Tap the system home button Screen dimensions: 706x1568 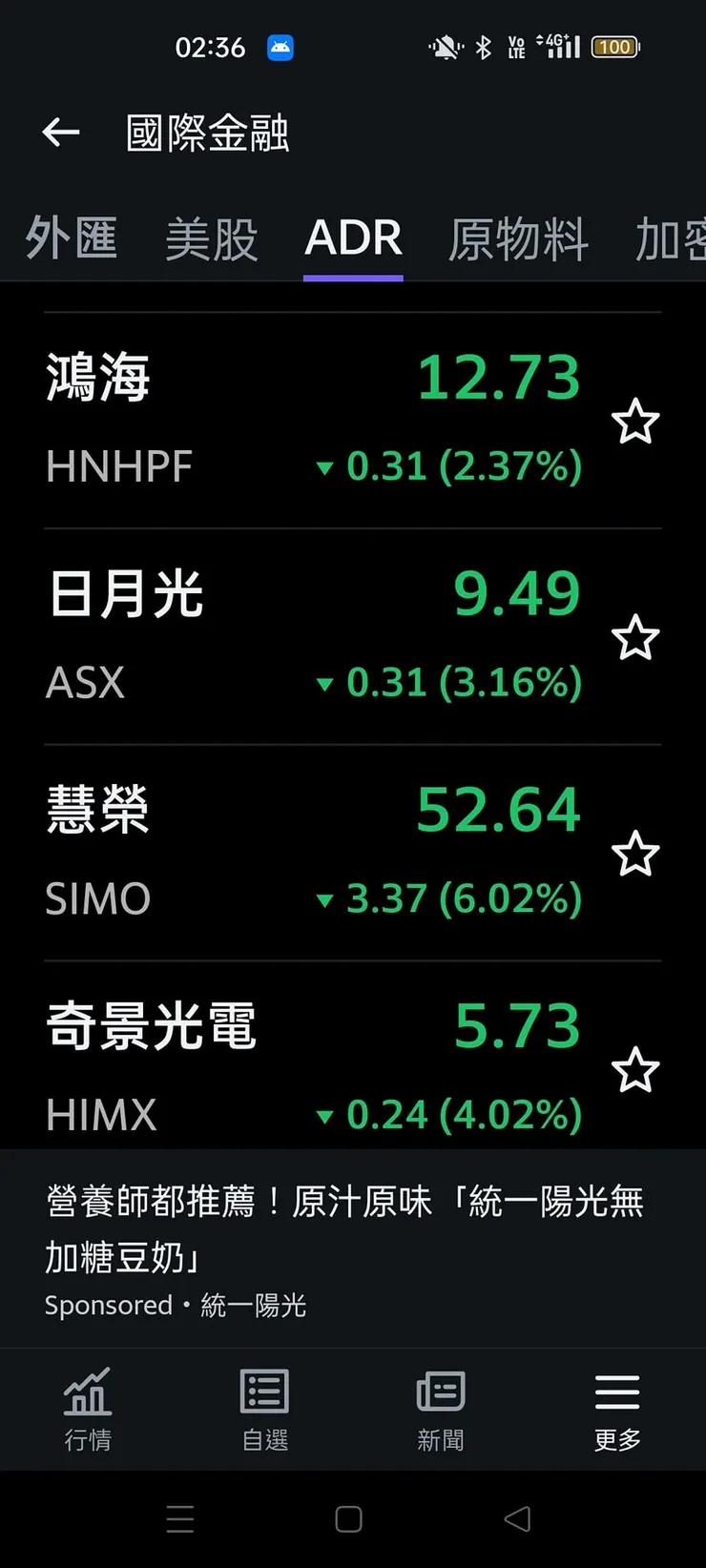[x=349, y=1518]
